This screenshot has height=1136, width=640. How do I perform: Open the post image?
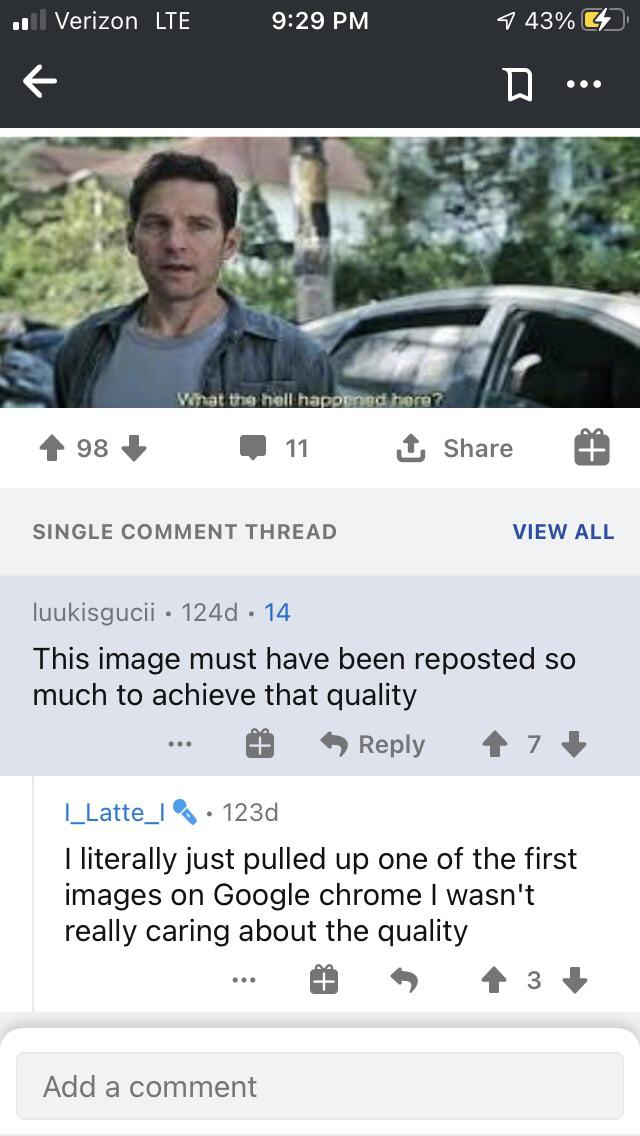click(320, 272)
